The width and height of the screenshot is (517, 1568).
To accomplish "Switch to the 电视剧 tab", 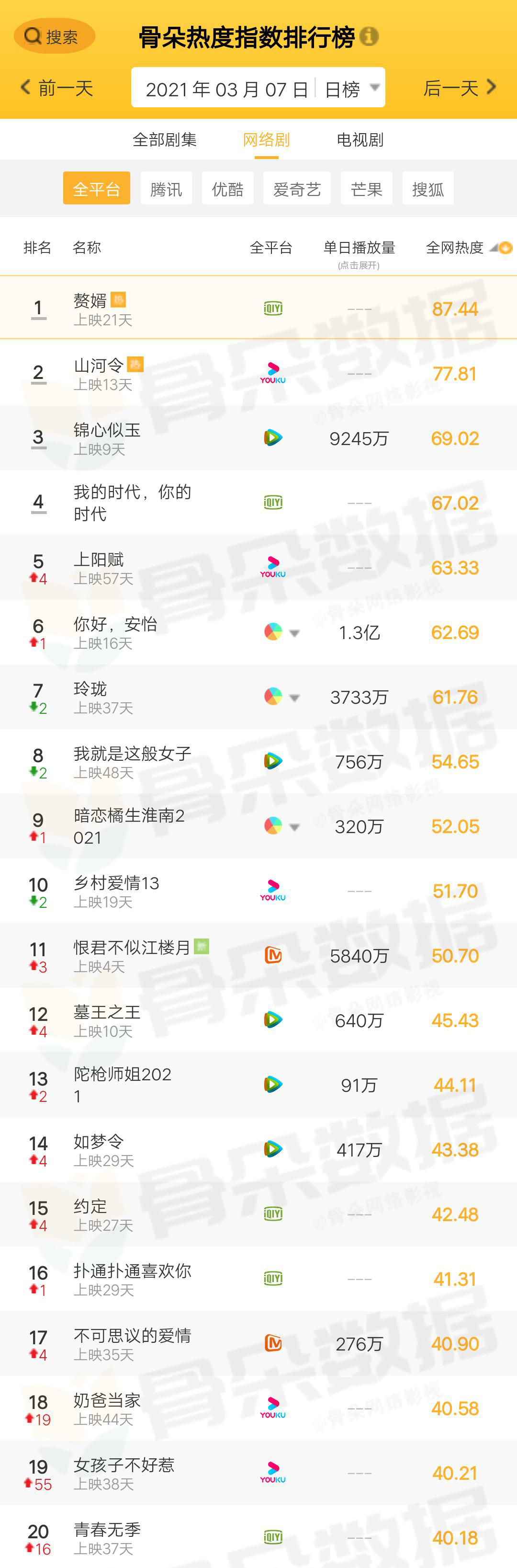I will [360, 140].
